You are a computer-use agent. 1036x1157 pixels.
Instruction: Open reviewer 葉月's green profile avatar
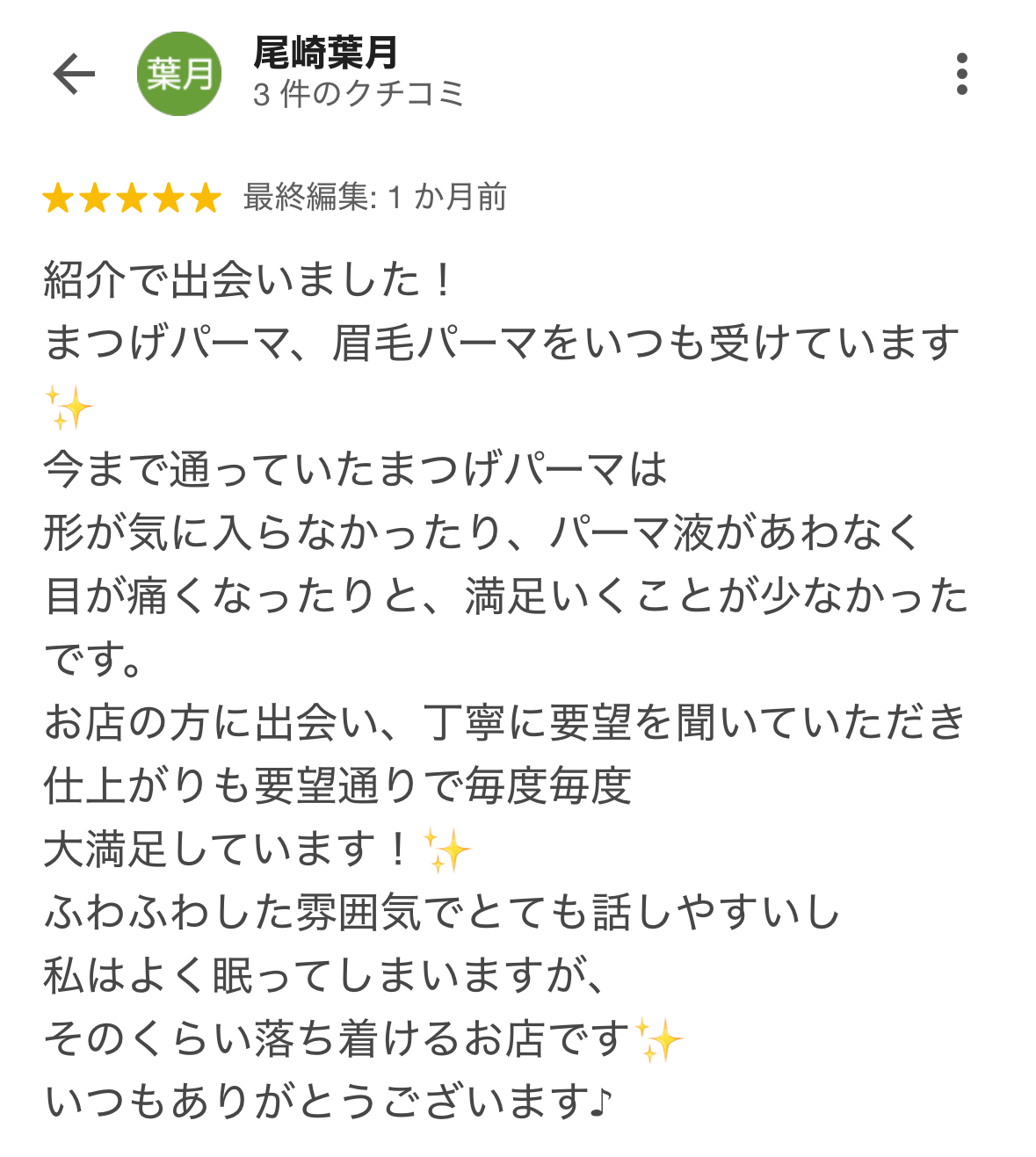[179, 74]
